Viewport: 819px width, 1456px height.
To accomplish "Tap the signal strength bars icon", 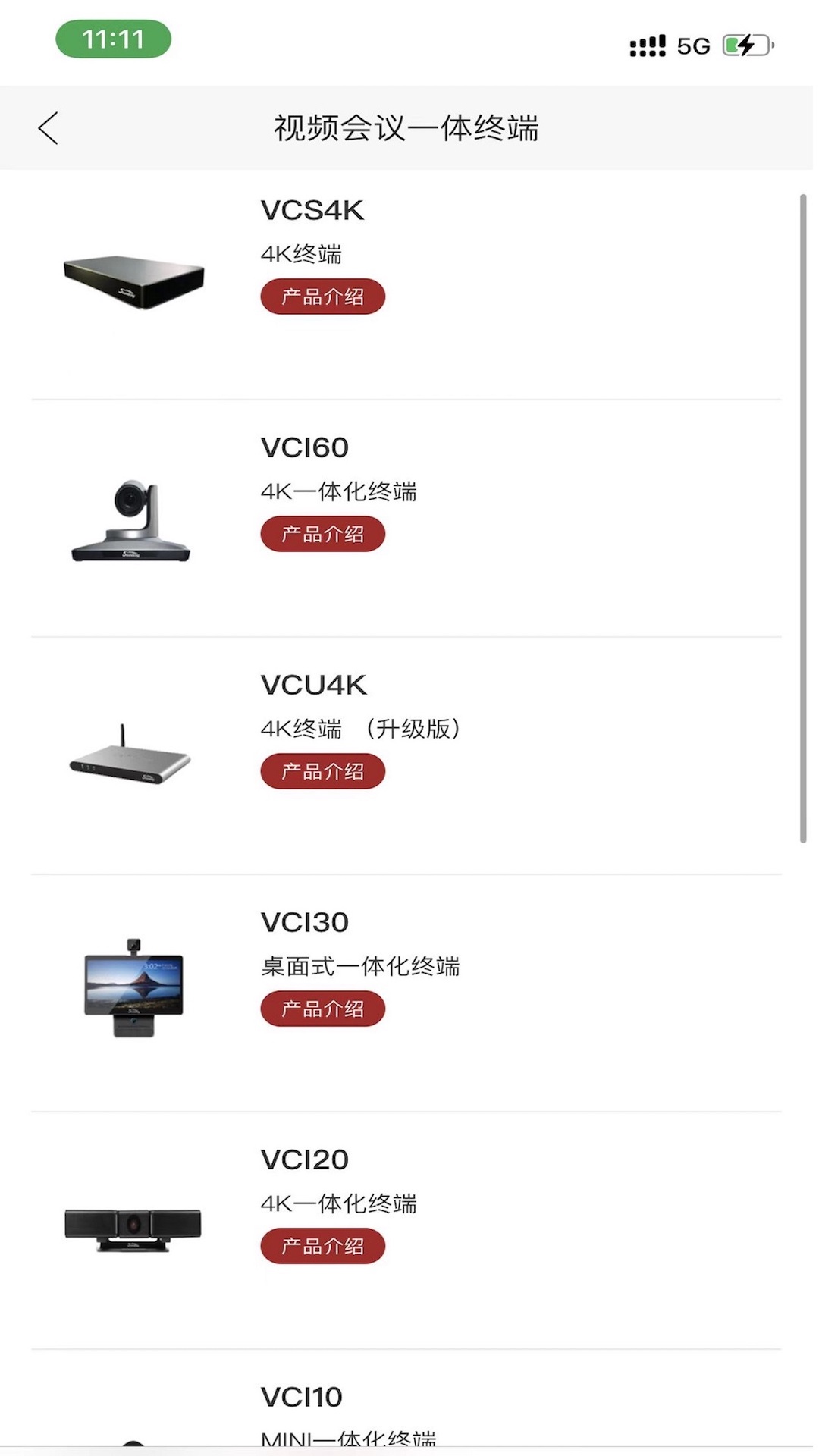I will coord(646,44).
